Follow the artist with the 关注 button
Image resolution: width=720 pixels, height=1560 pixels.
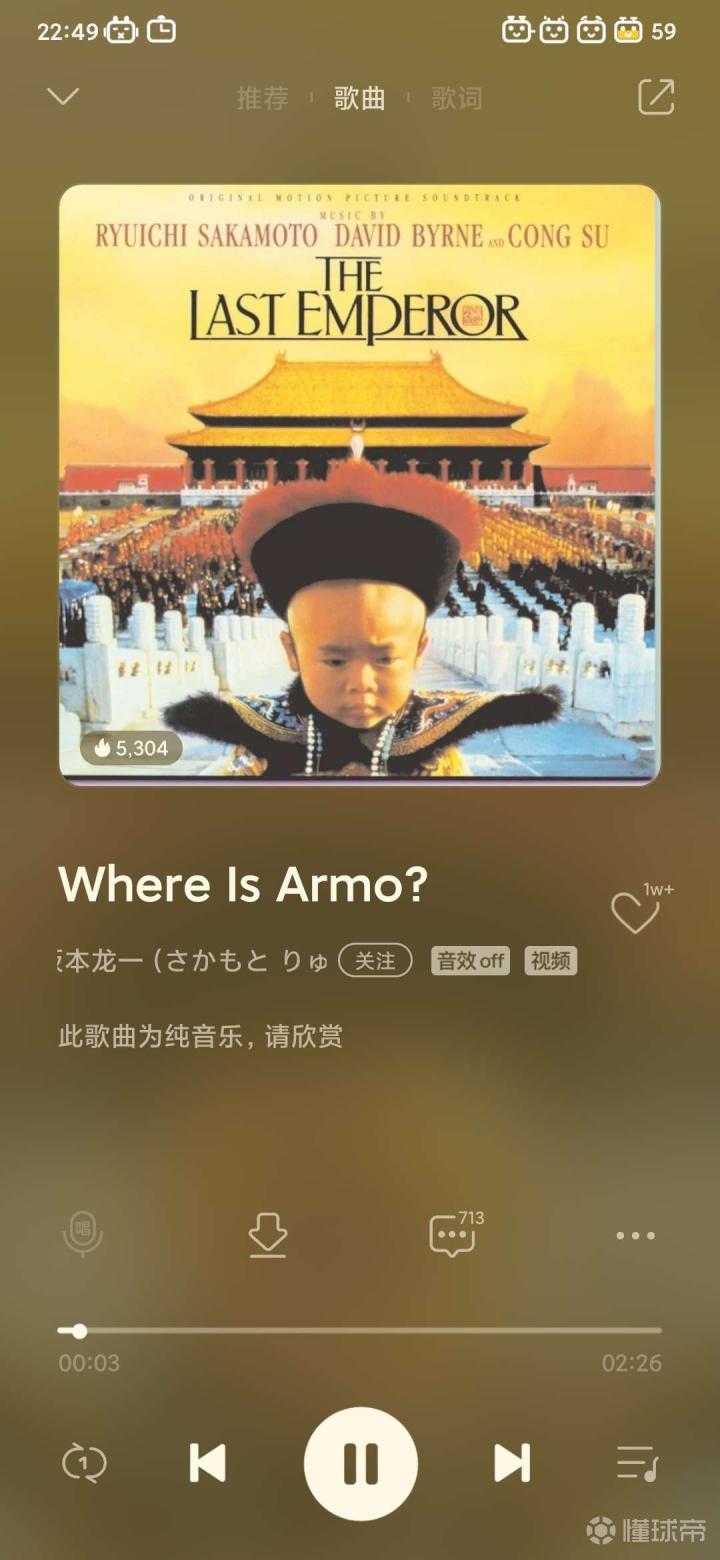pyautogui.click(x=375, y=961)
